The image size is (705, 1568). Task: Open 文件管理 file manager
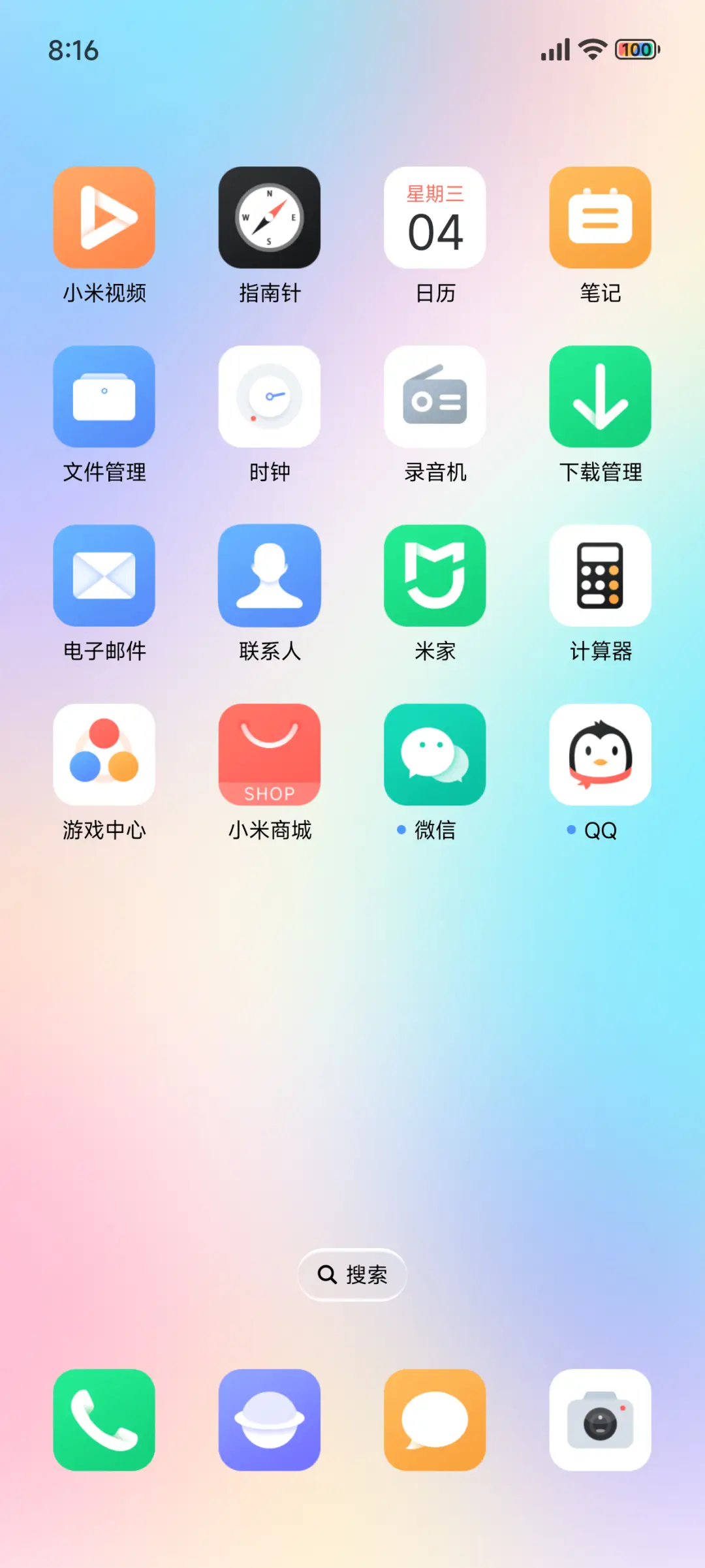[x=104, y=397]
